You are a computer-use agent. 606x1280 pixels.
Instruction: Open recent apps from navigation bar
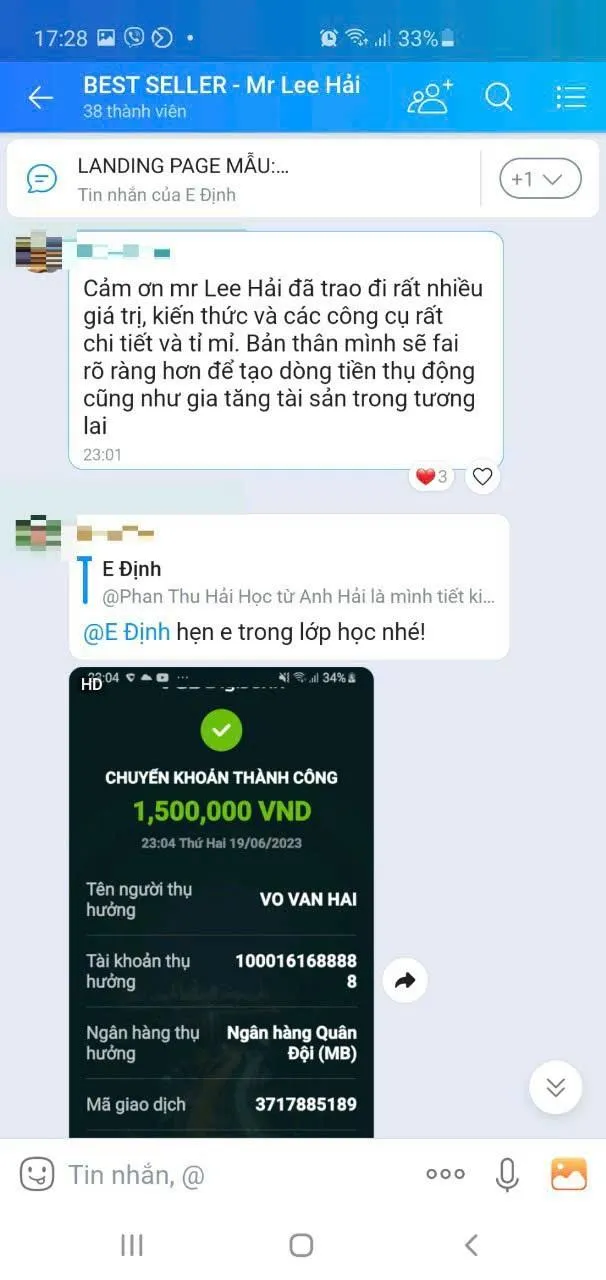[131, 1245]
